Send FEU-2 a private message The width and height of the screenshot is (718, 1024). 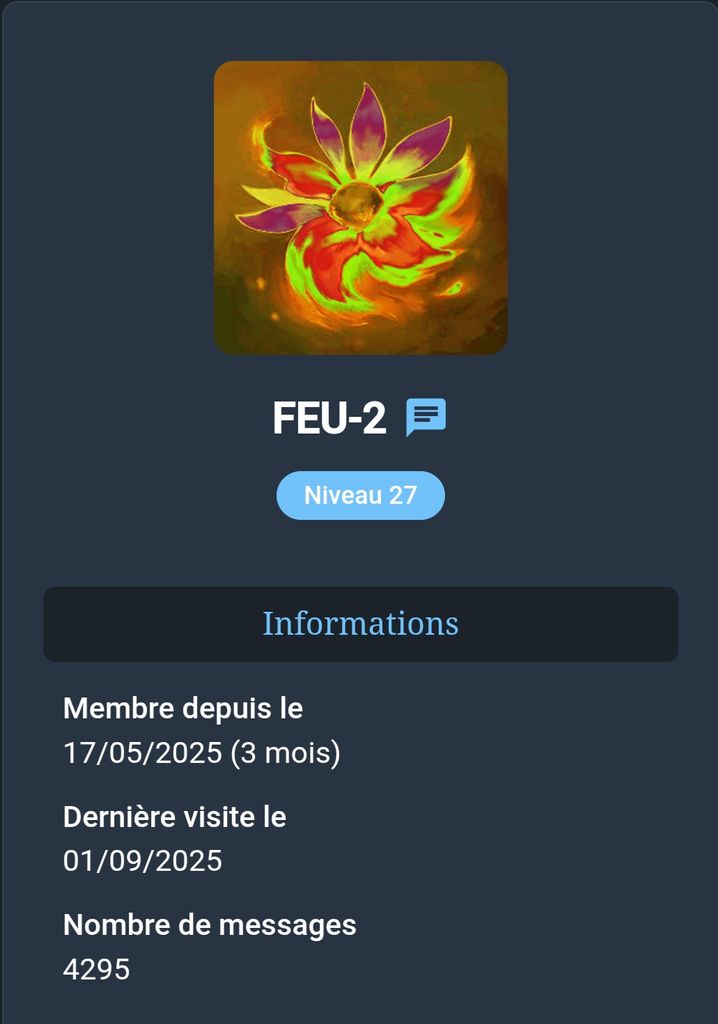pyautogui.click(x=426, y=418)
